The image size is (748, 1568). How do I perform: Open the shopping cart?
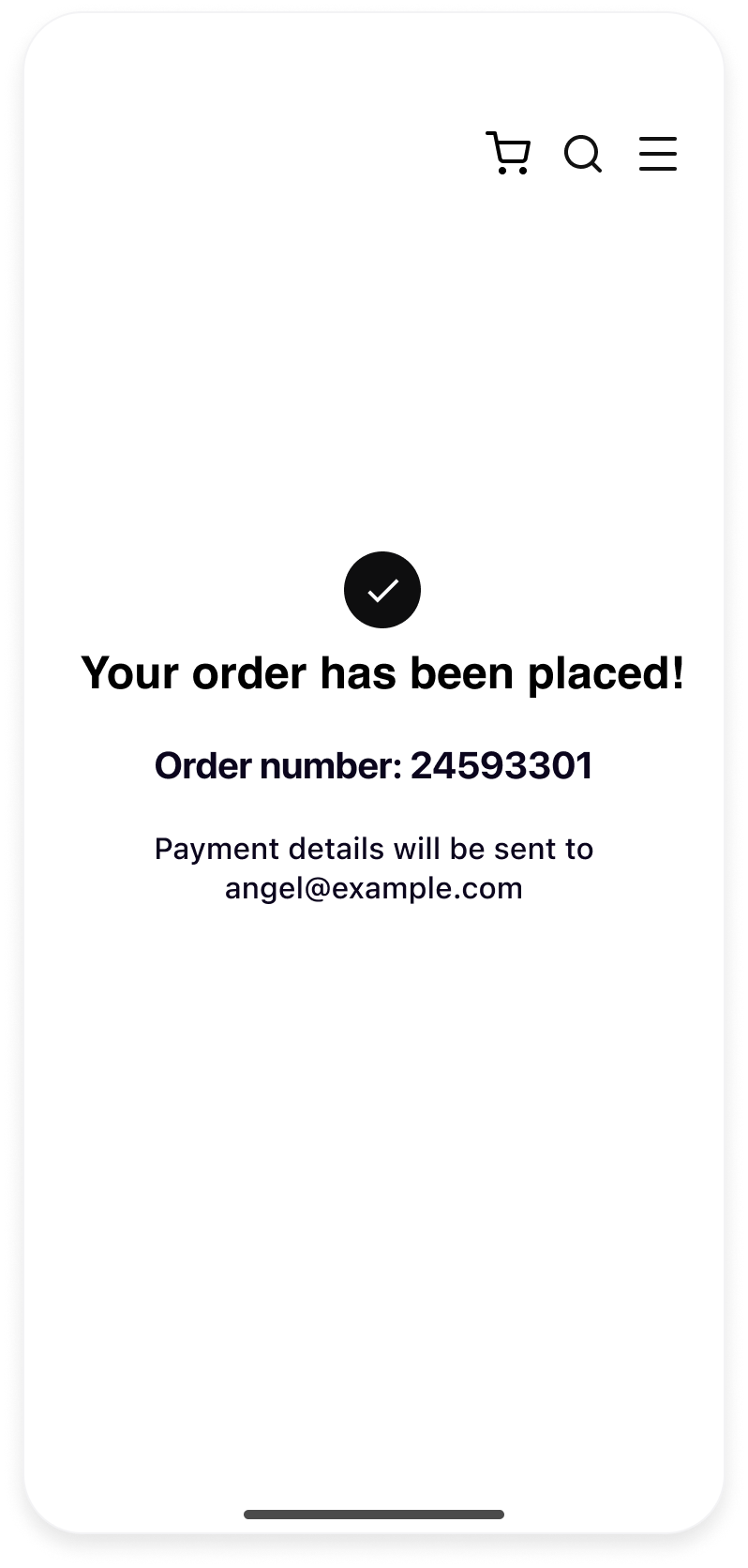pos(509,154)
